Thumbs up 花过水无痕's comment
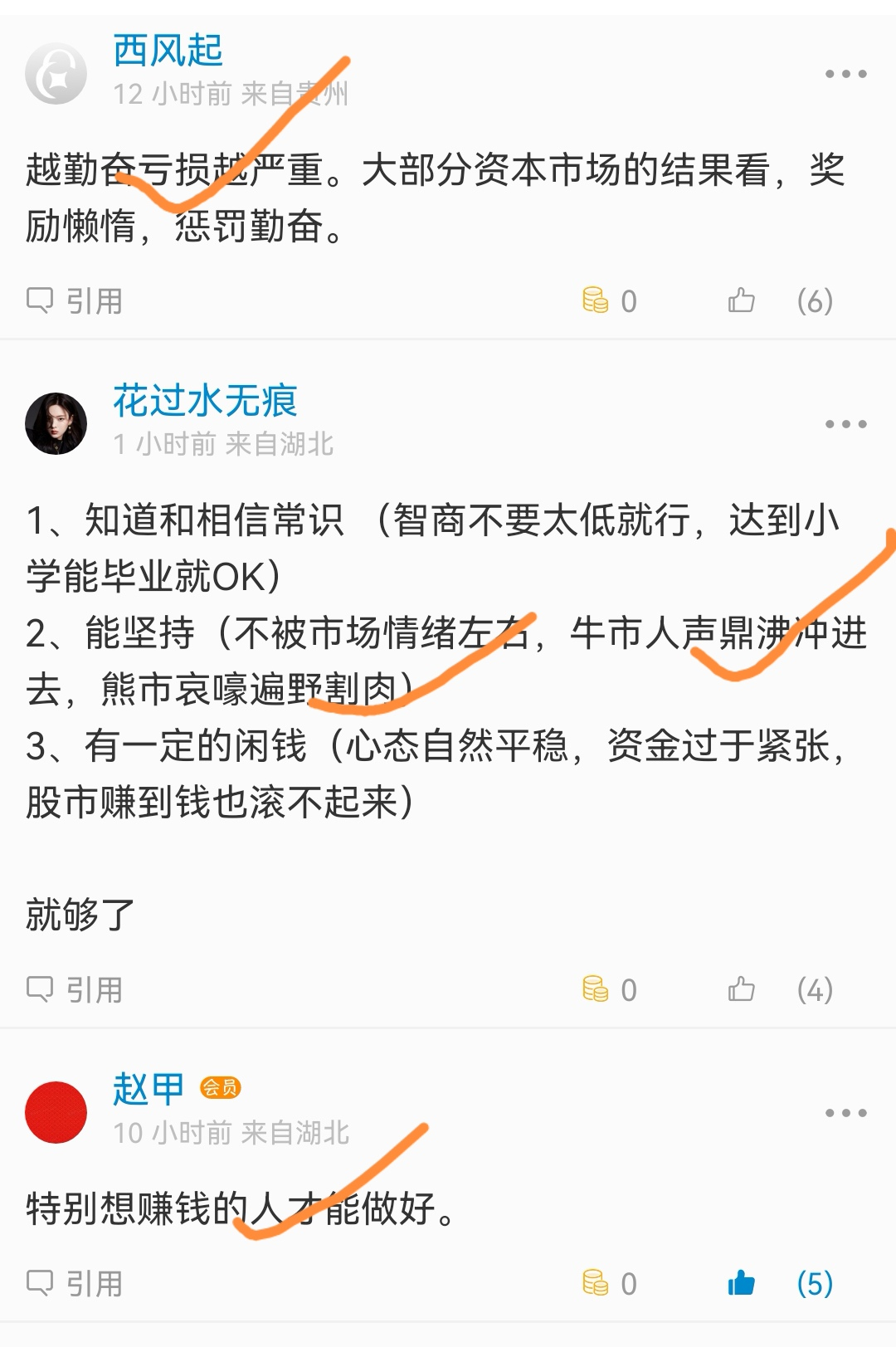The width and height of the screenshot is (896, 1347). click(742, 989)
